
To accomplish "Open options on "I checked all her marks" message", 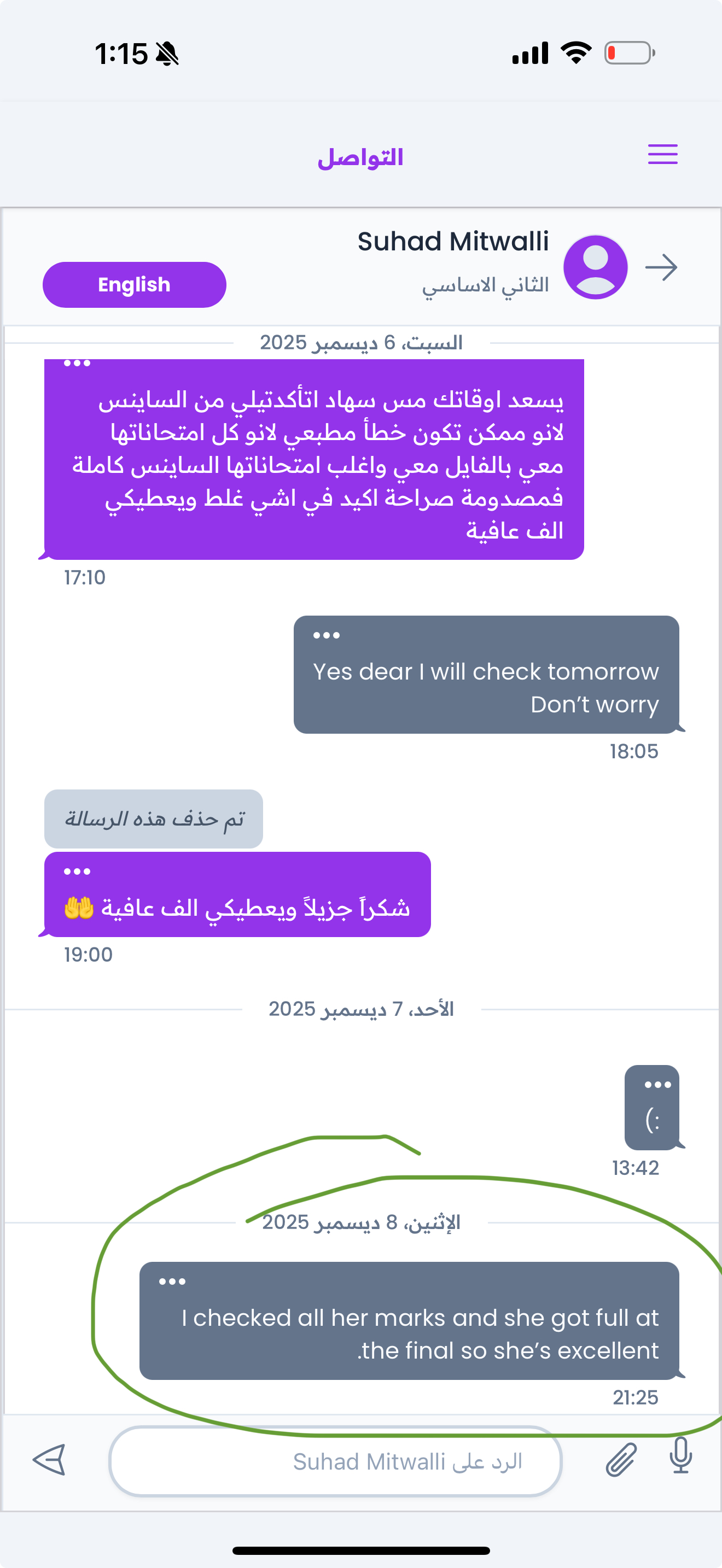I will pyautogui.click(x=172, y=1282).
